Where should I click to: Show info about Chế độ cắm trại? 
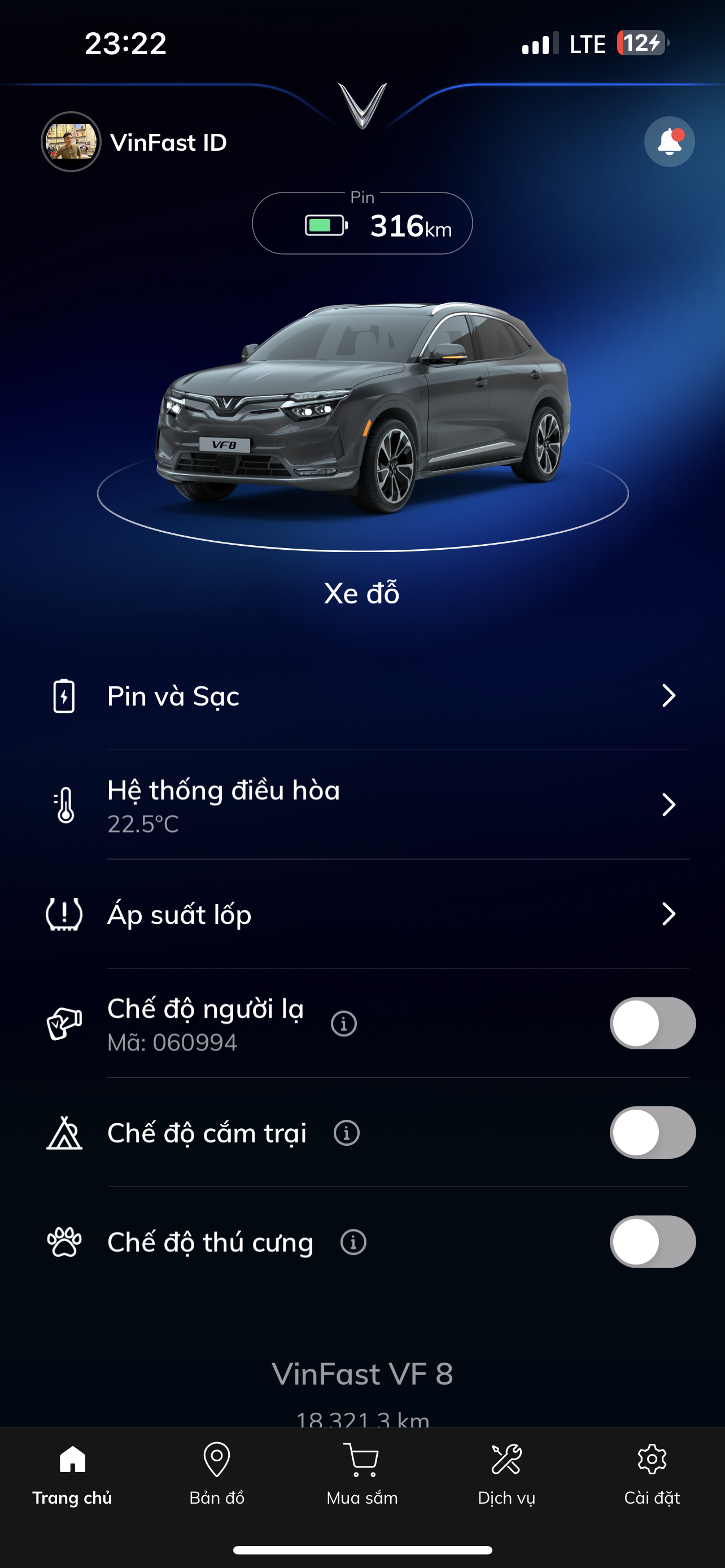(347, 1133)
